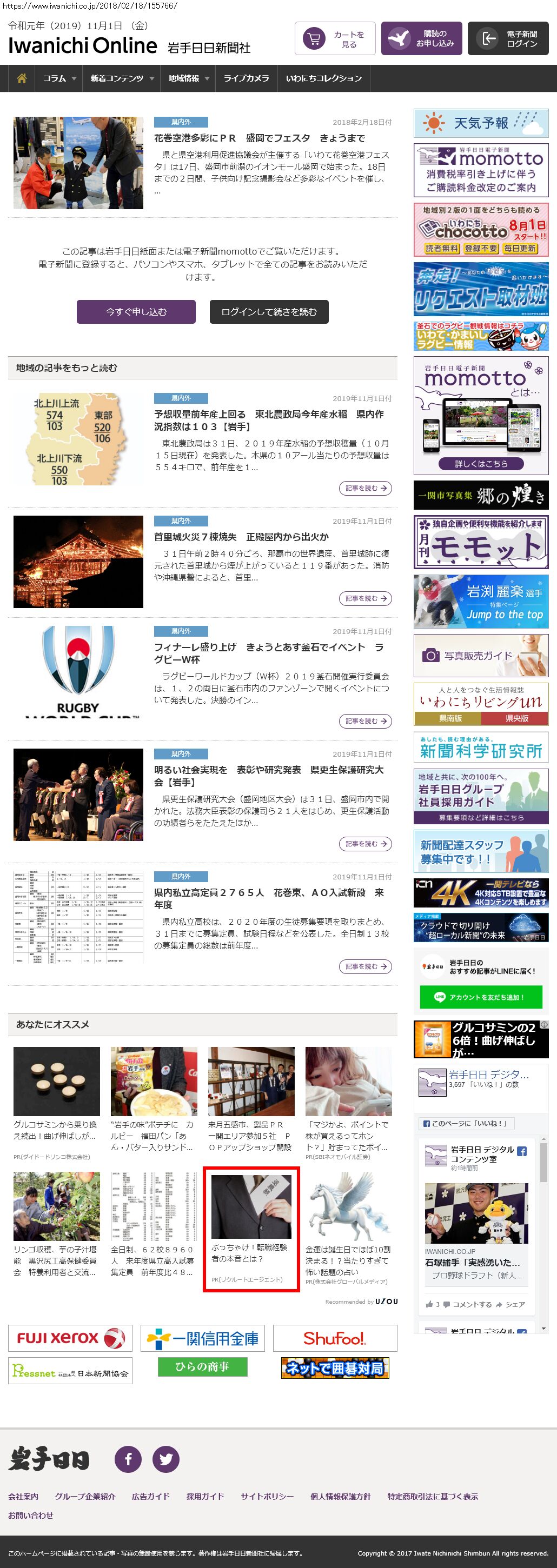Viewport: 557px width, 1568px height.
Task: Open 会社案内 footer link
Action: (23, 1496)
